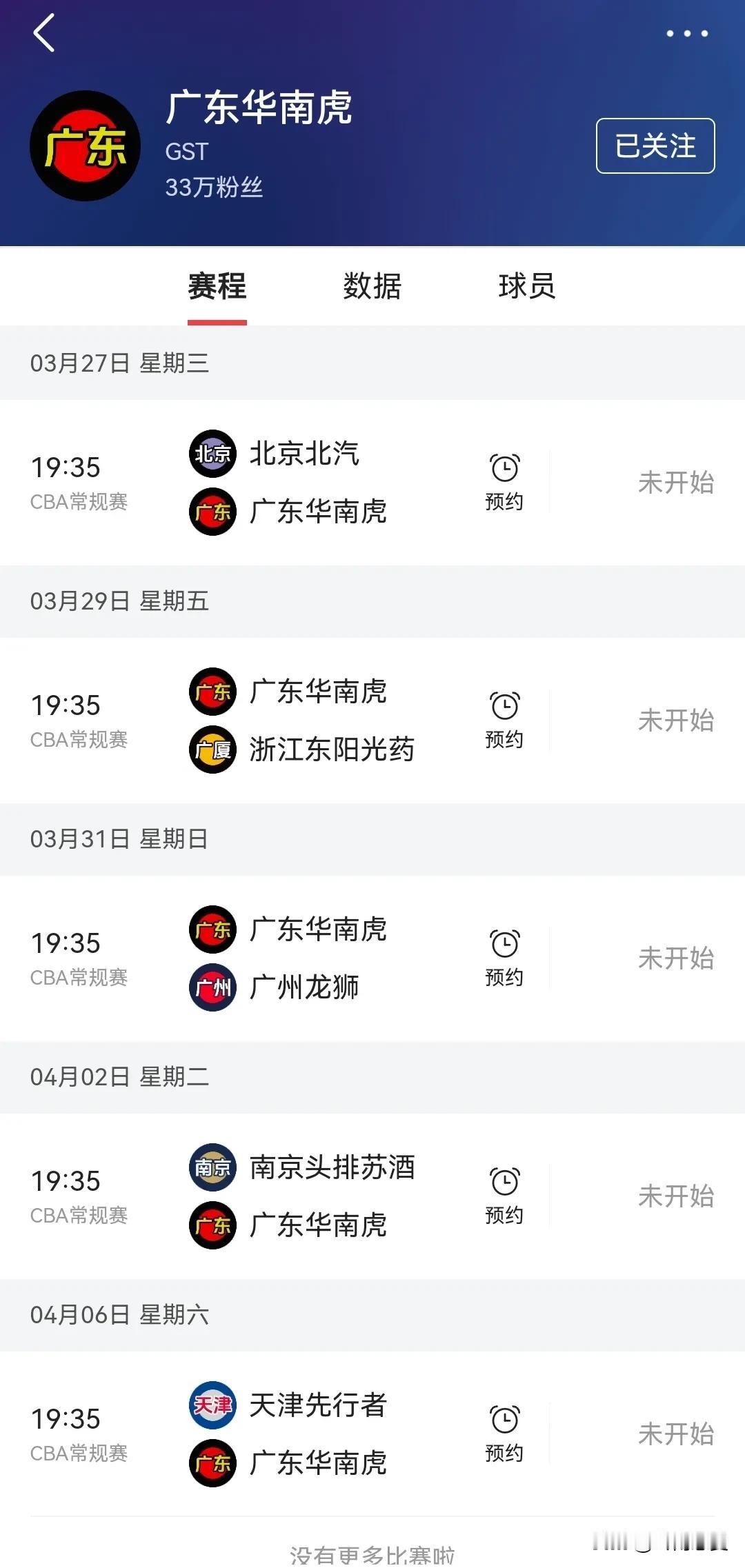Go back using the top-left arrow
The width and height of the screenshot is (745, 1568).
coord(43,33)
